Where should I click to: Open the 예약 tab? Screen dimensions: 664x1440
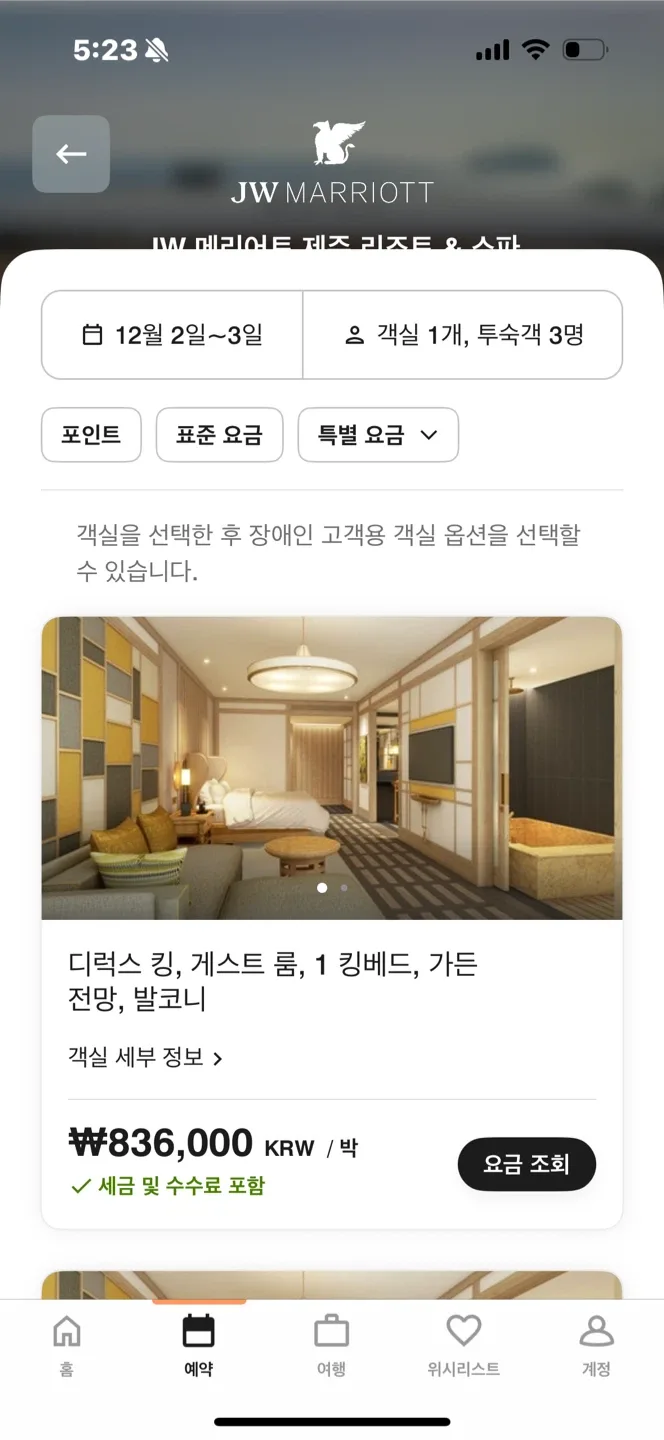coord(199,1346)
